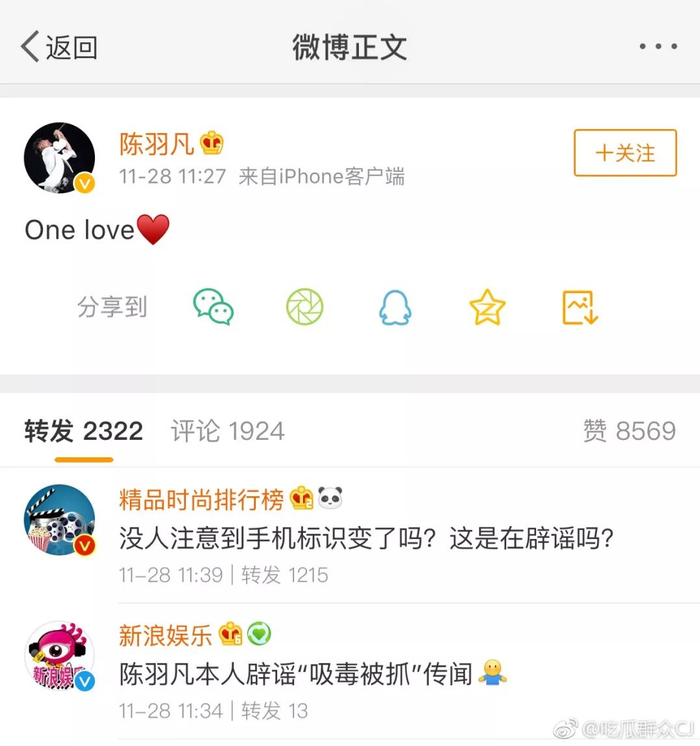Open 陈羽凡's profile avatar

(x=59, y=158)
